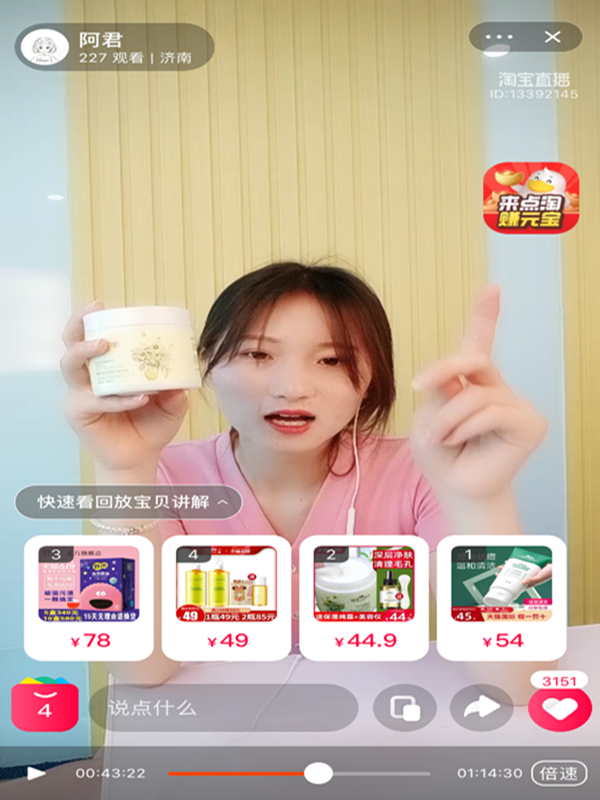Play the replay video
Viewport: 600px width, 800px height.
[36, 773]
